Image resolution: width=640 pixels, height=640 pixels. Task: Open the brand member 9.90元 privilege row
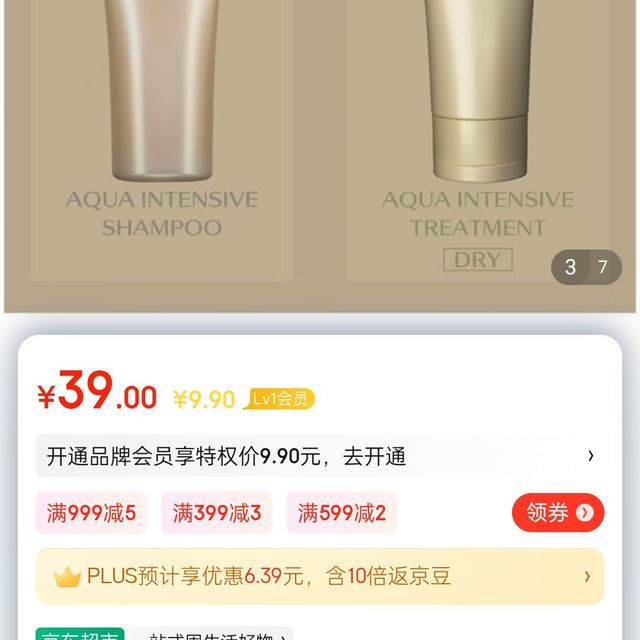tap(320, 457)
